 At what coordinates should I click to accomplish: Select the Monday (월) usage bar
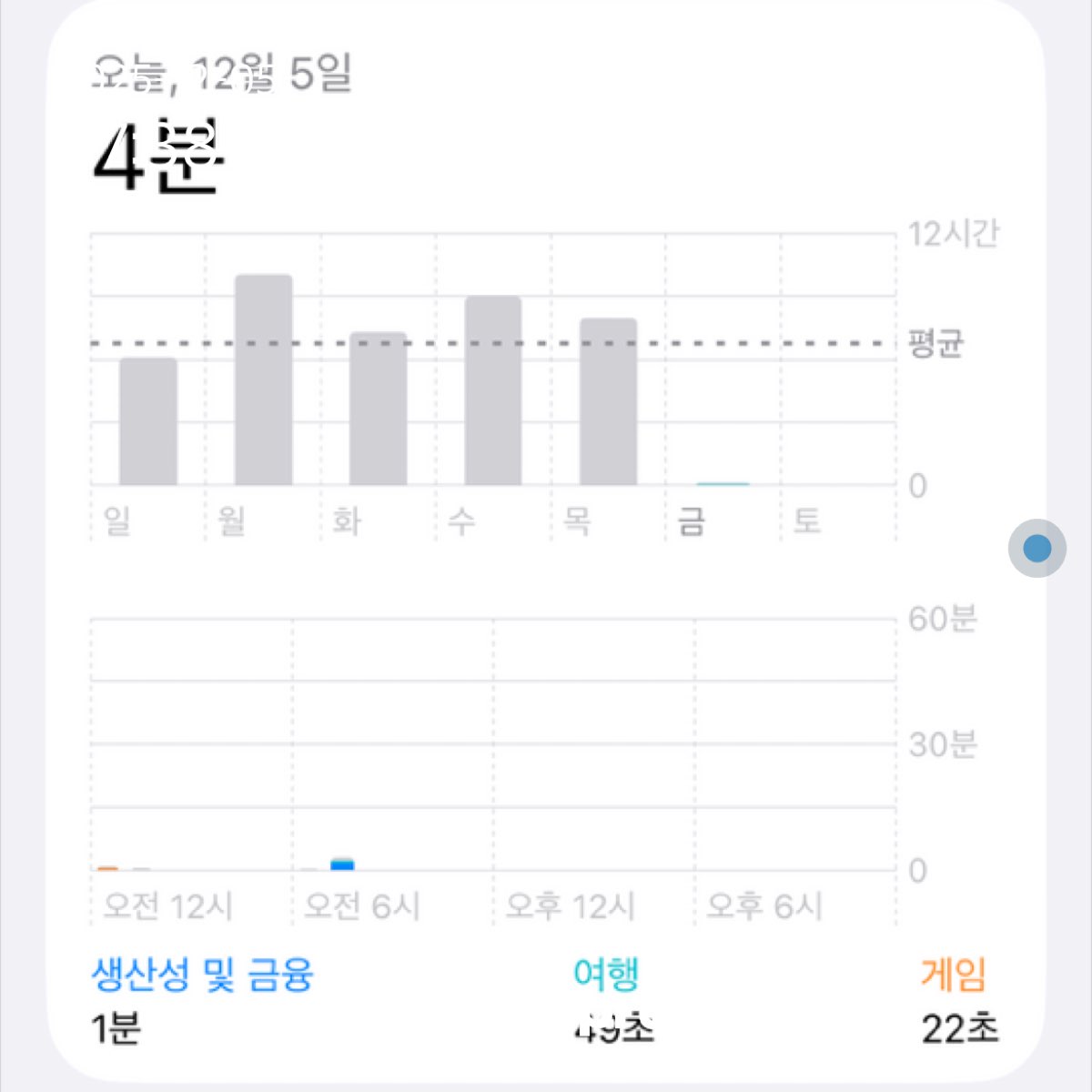[x=263, y=380]
